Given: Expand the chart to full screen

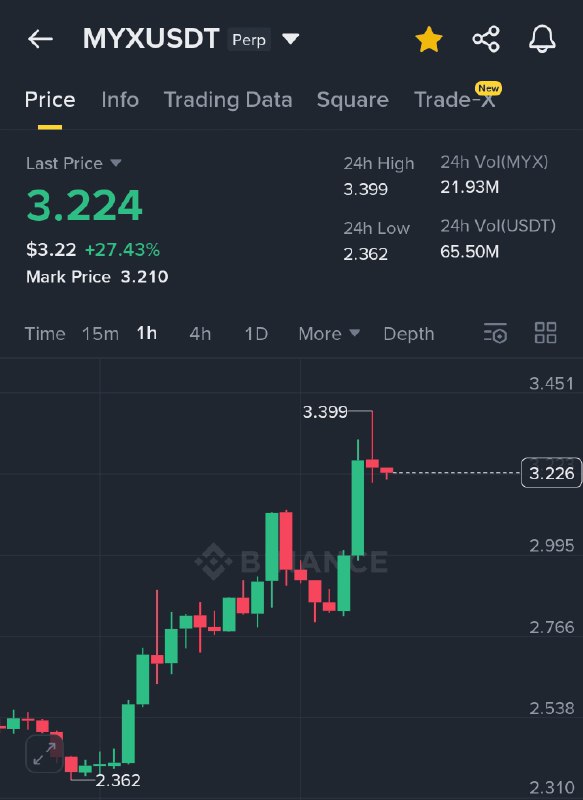Looking at the screenshot, I should pos(44,754).
